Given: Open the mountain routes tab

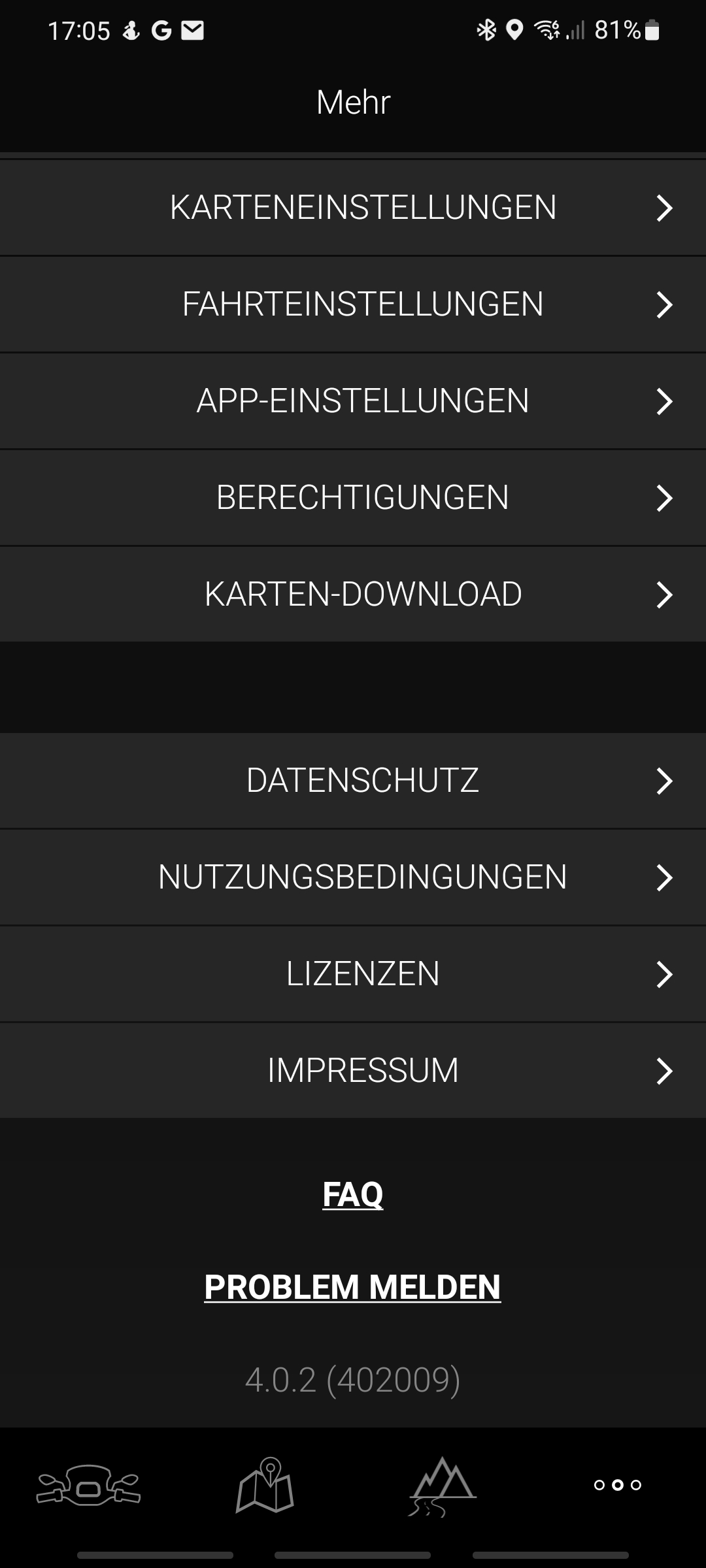Looking at the screenshot, I should pyautogui.click(x=443, y=1485).
